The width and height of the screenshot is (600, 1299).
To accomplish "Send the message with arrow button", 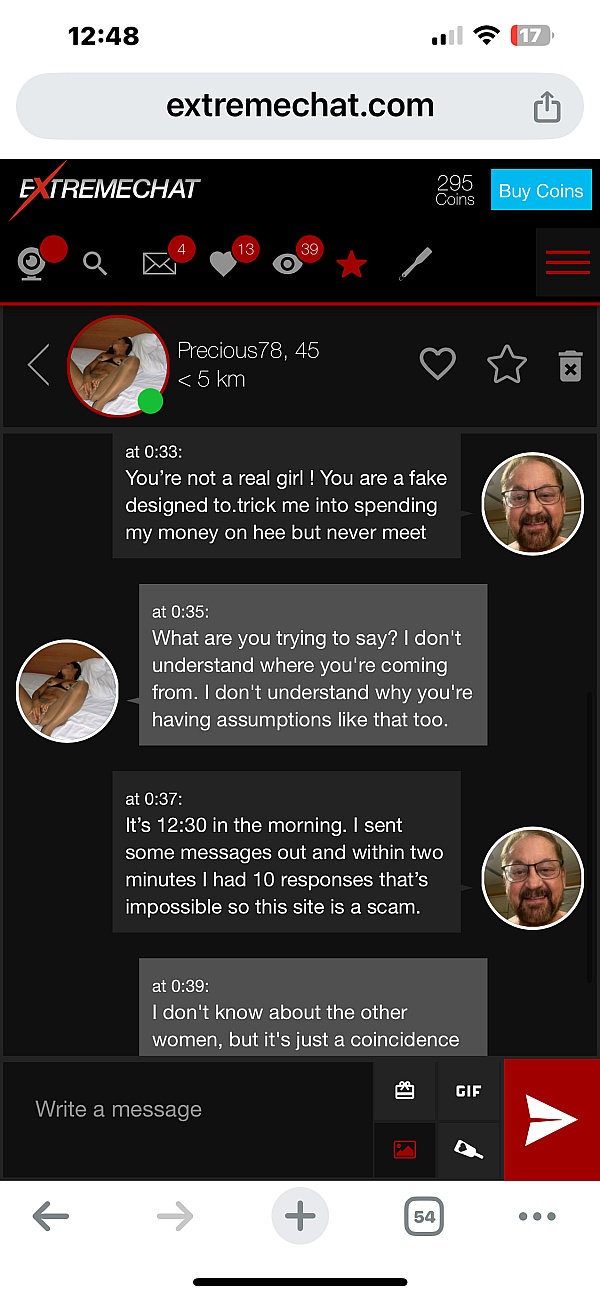I will tap(551, 1120).
